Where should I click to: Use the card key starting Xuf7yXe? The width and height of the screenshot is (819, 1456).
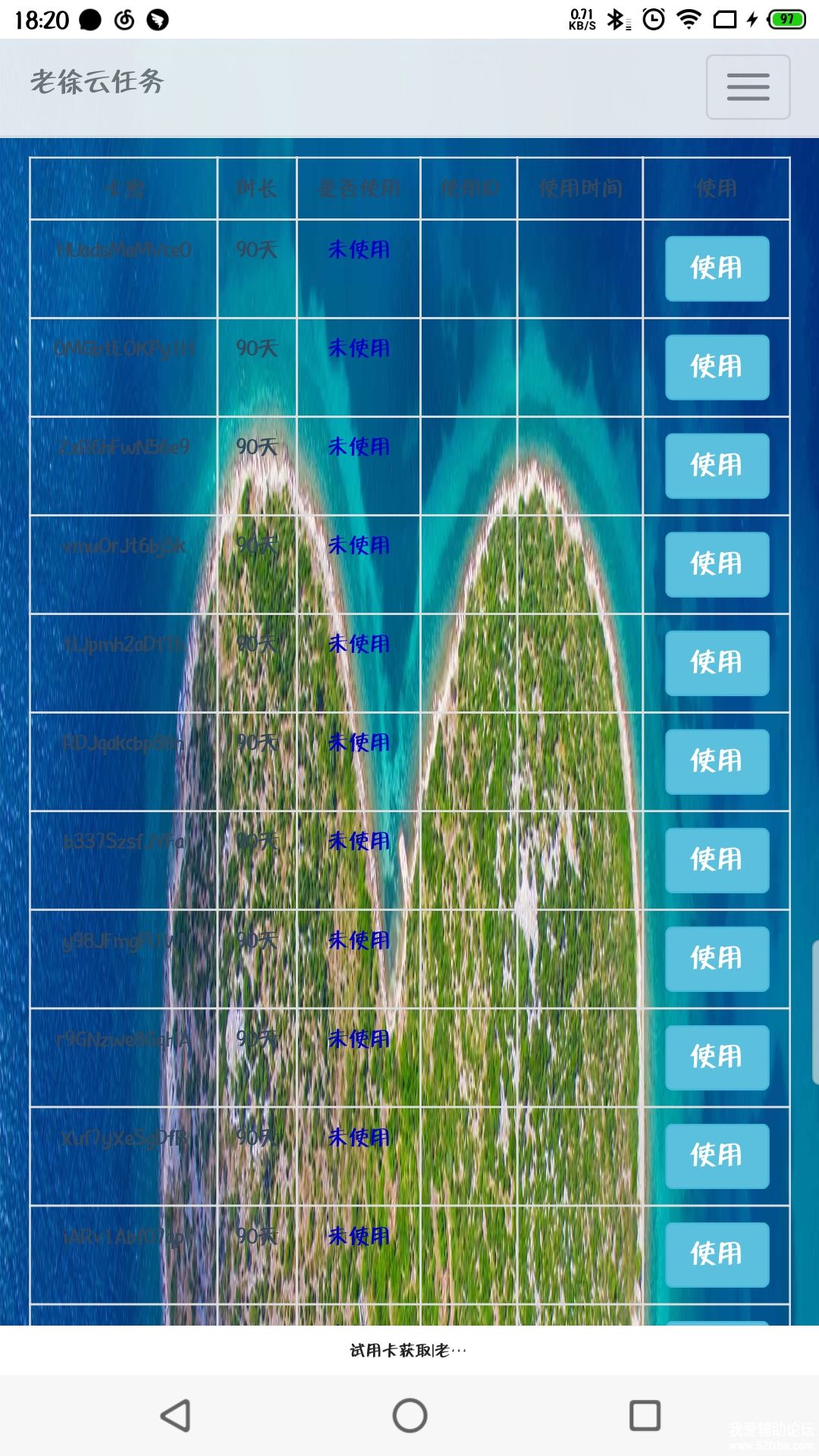[717, 1156]
